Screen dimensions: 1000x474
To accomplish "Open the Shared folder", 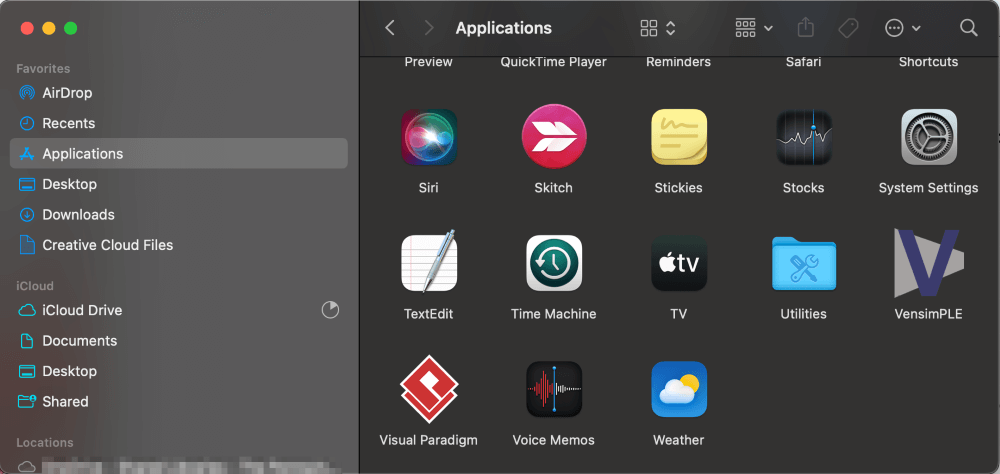I will 65,402.
